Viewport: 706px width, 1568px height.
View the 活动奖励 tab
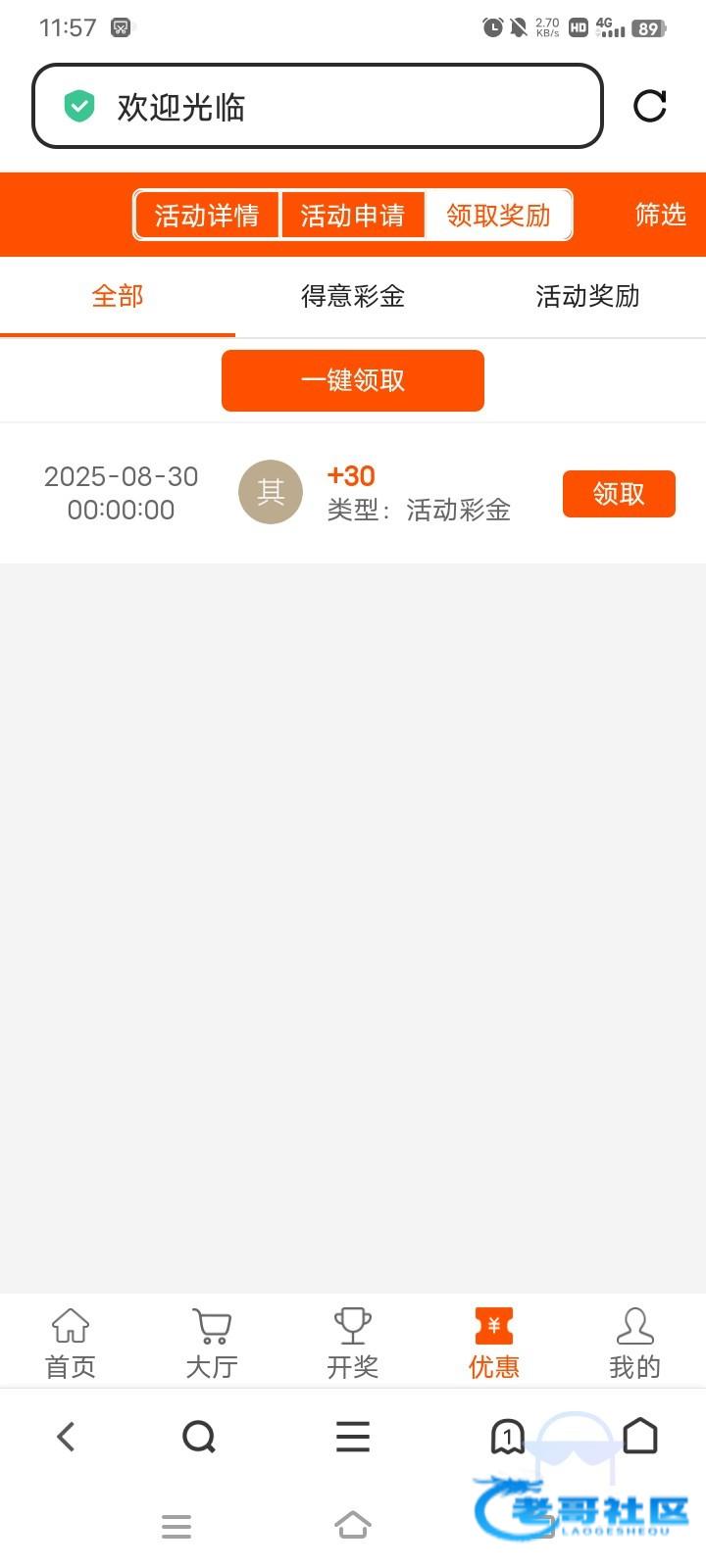click(x=587, y=296)
